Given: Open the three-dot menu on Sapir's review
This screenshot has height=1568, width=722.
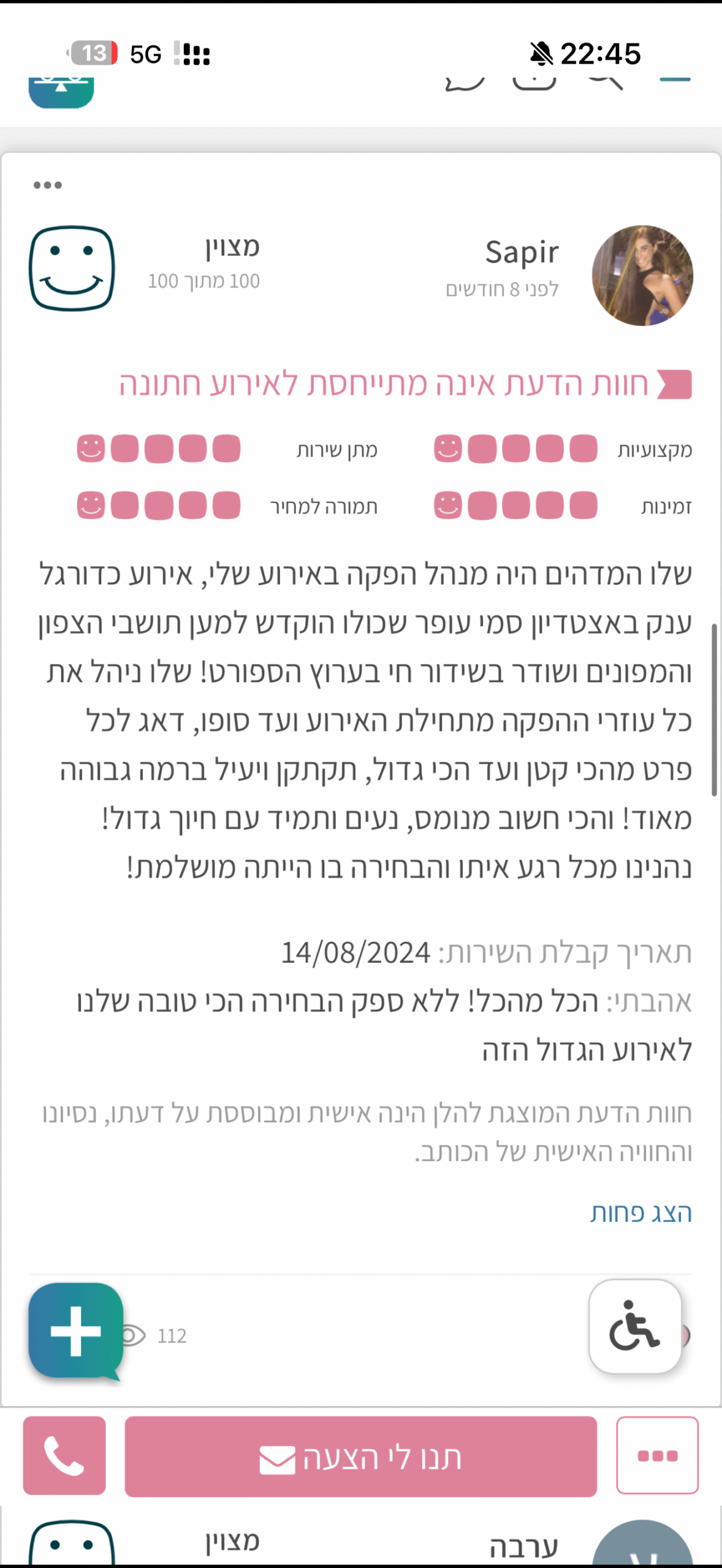Looking at the screenshot, I should (48, 185).
